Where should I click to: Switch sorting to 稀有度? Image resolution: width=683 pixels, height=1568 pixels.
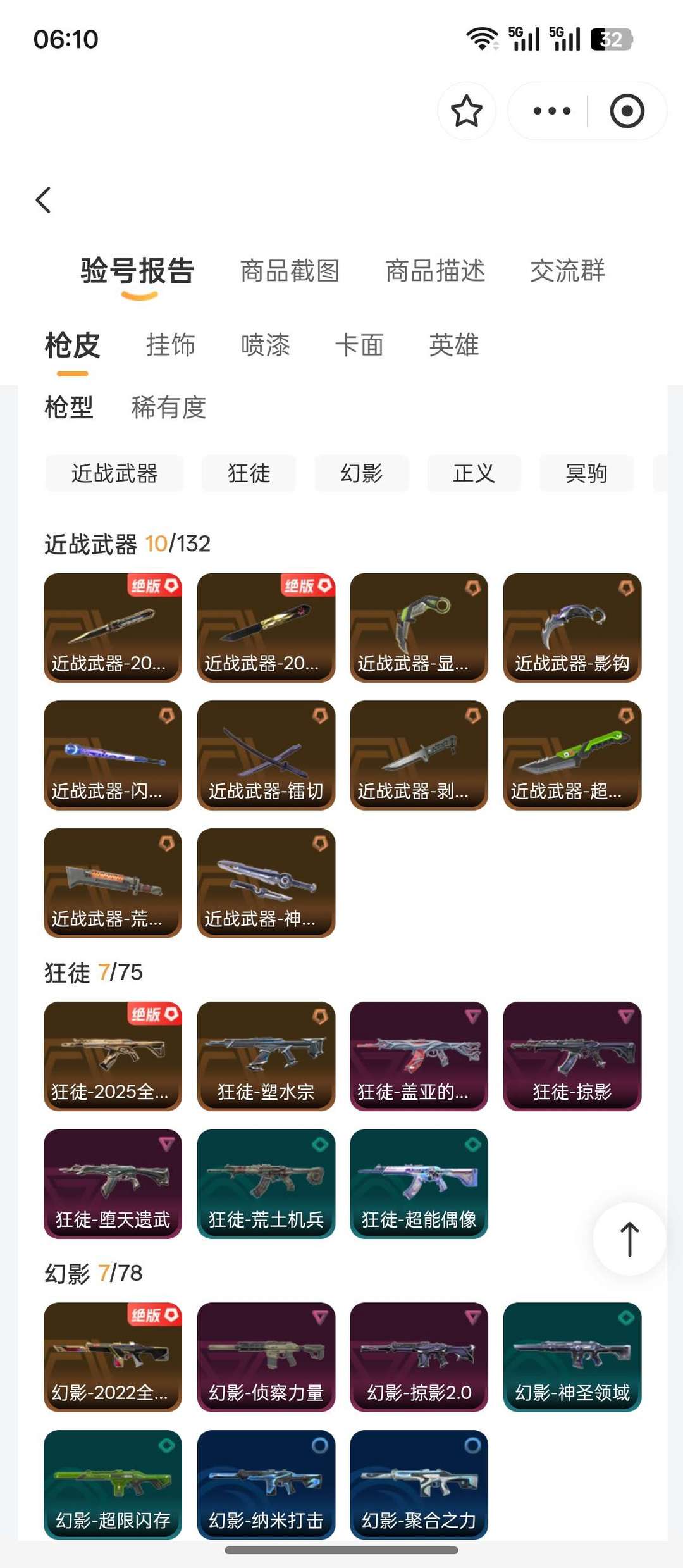(169, 408)
